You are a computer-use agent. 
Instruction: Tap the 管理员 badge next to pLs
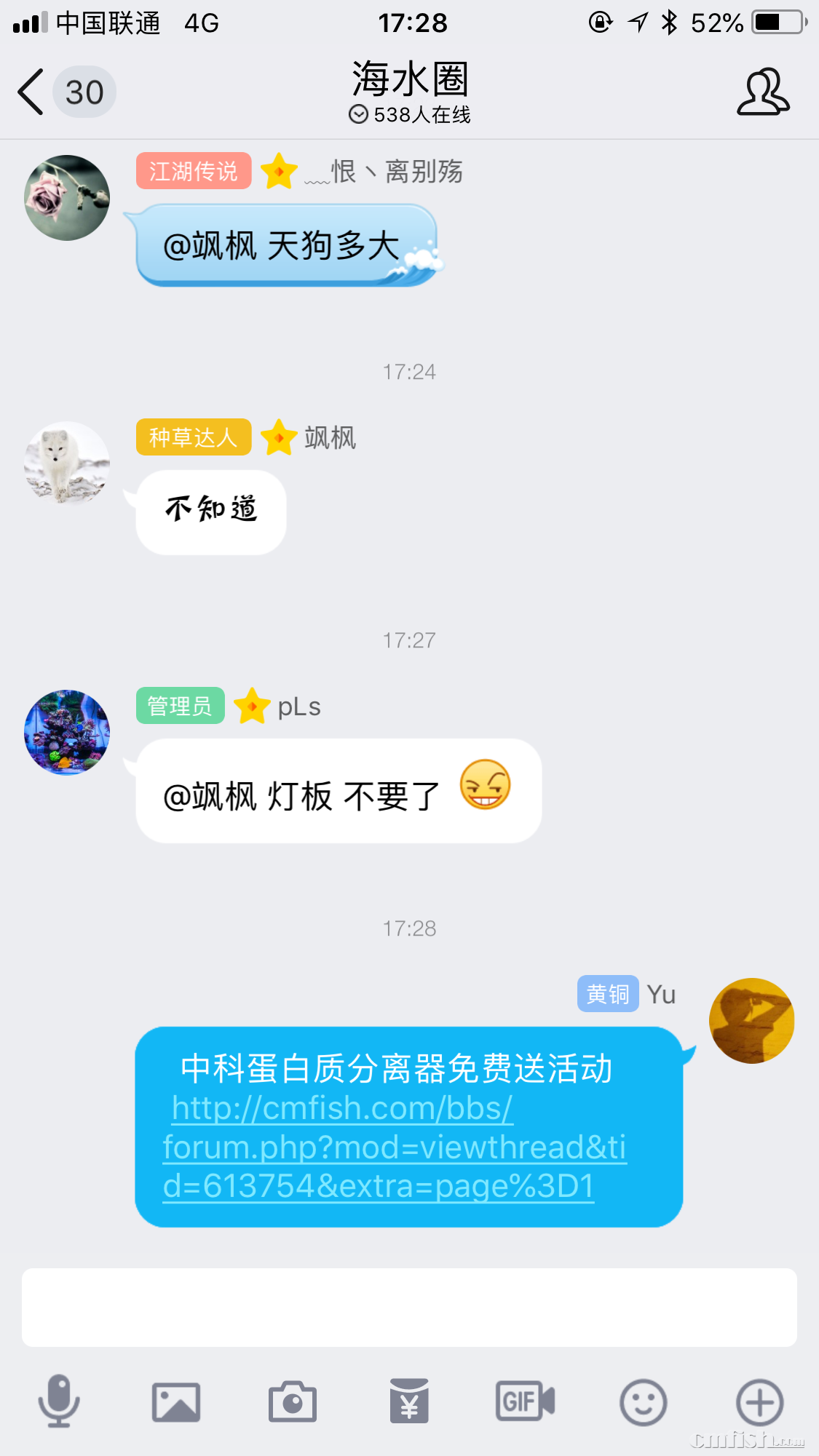(179, 706)
